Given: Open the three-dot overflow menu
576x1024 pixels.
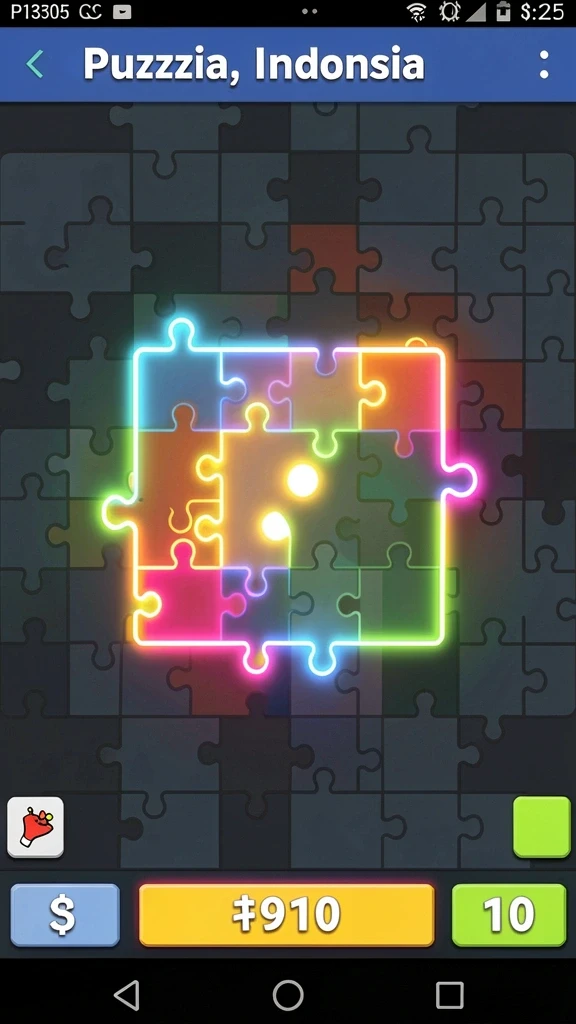Looking at the screenshot, I should [x=543, y=65].
